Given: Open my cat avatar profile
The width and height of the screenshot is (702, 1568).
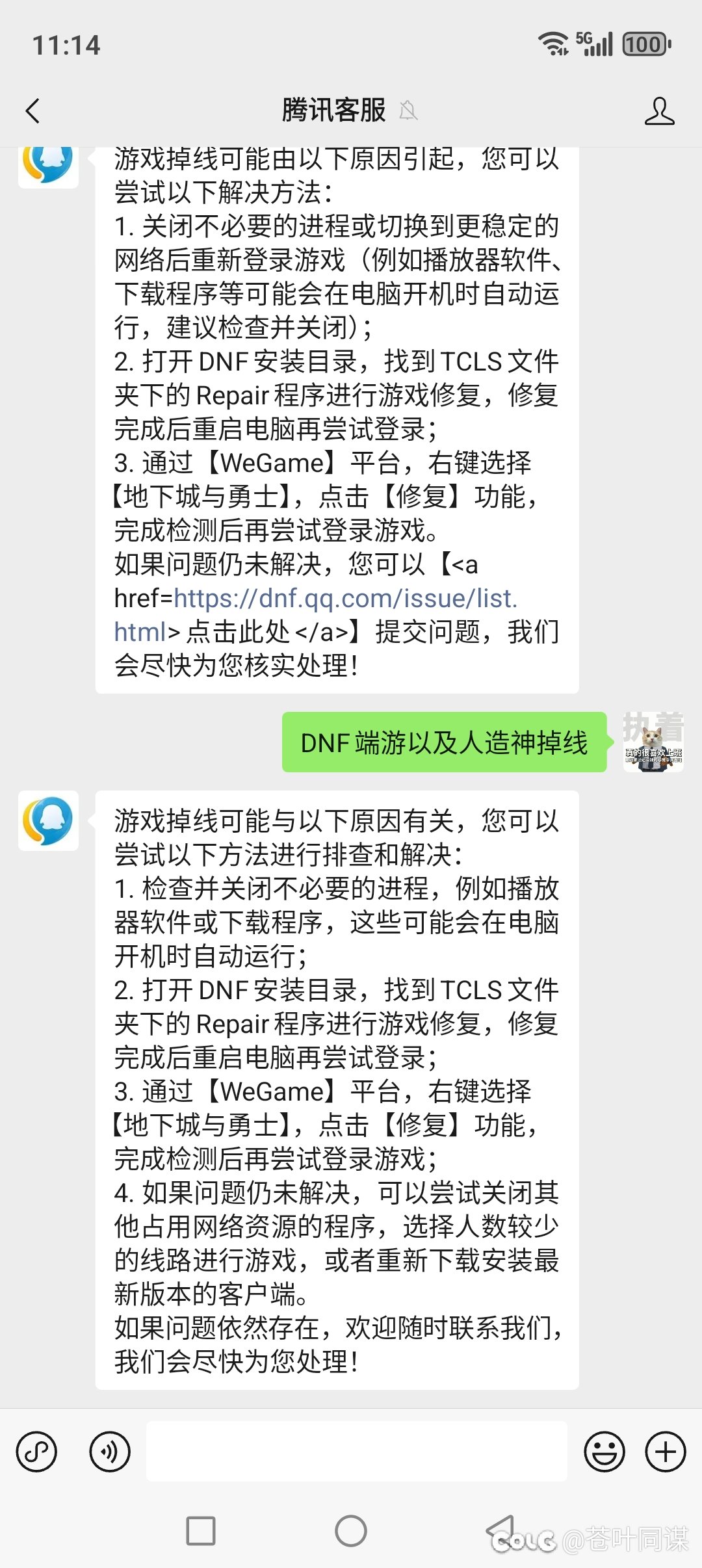Looking at the screenshot, I should (653, 742).
